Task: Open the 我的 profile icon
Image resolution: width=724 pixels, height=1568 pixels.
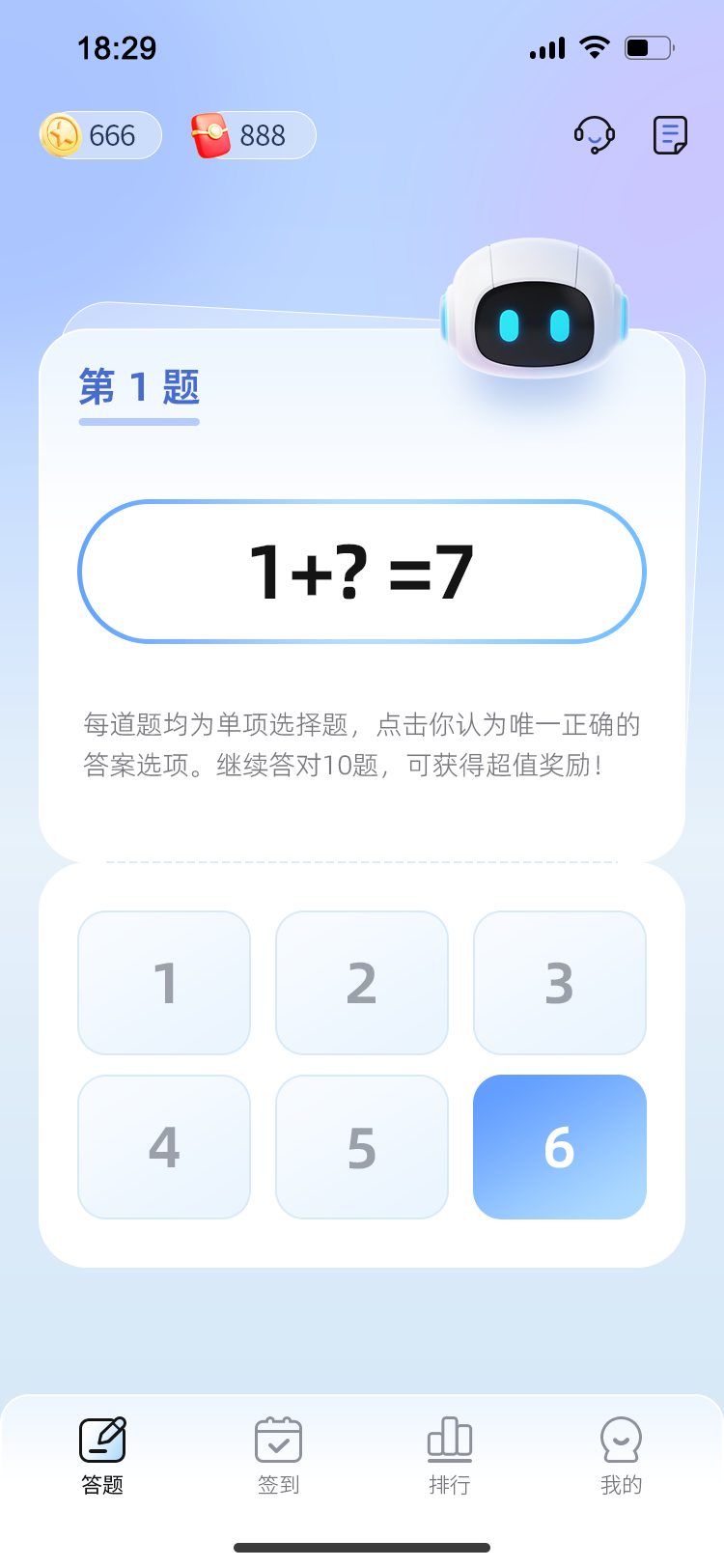Action: [621, 1439]
